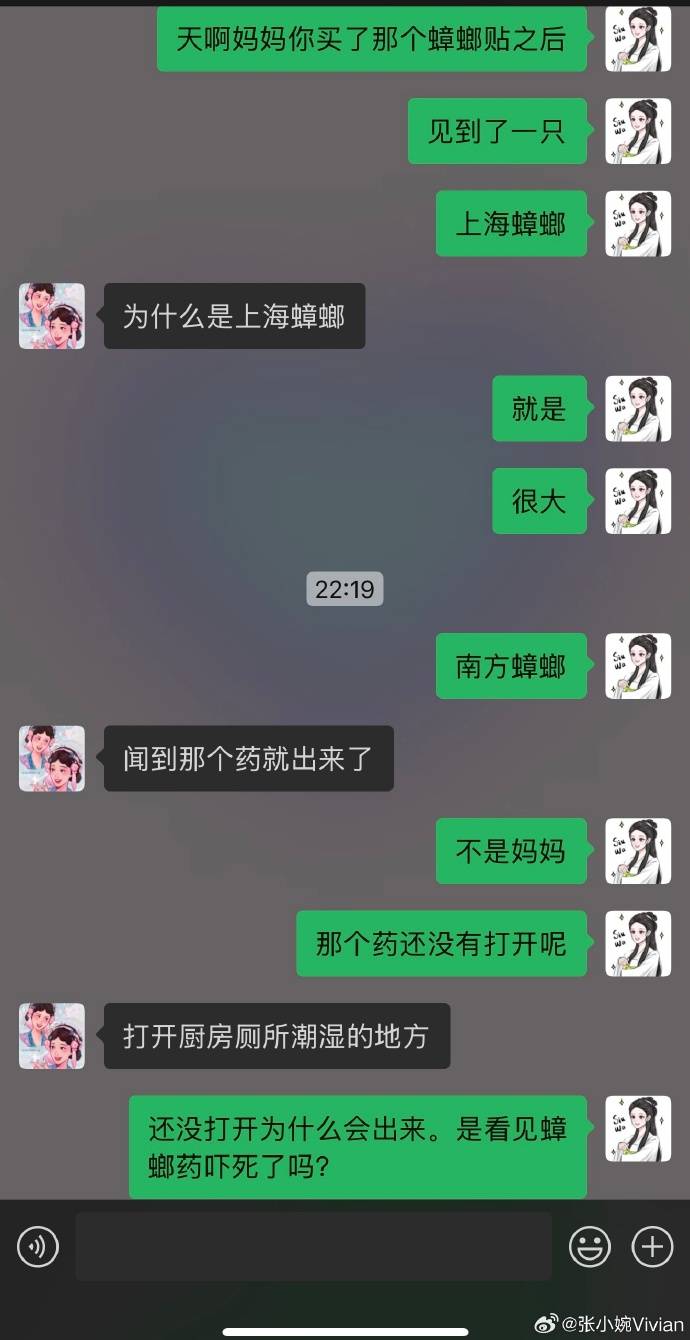This screenshot has width=690, height=1340.
Task: Open sender avatar beside 南方蟑螂 message
Action: click(x=638, y=666)
